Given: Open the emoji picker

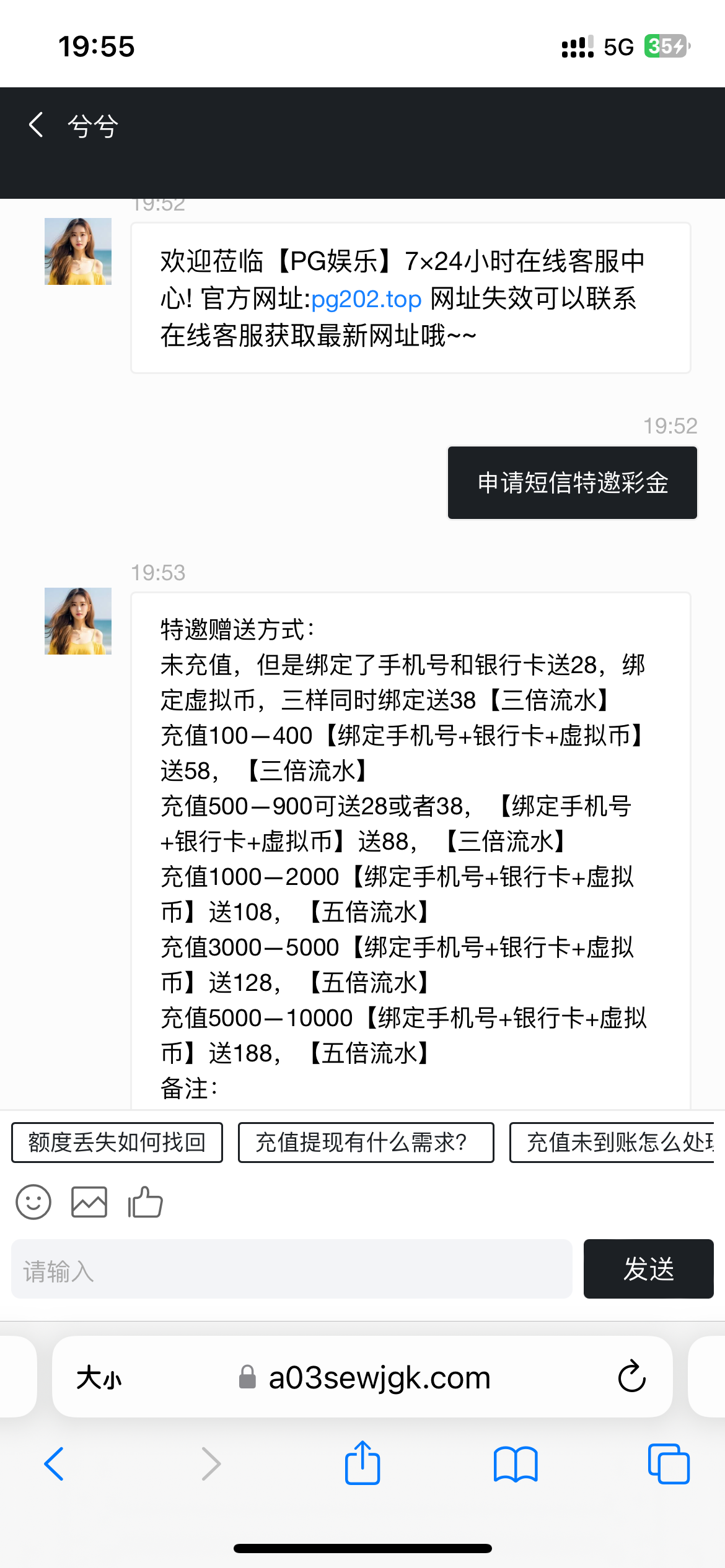Looking at the screenshot, I should coord(33,1202).
